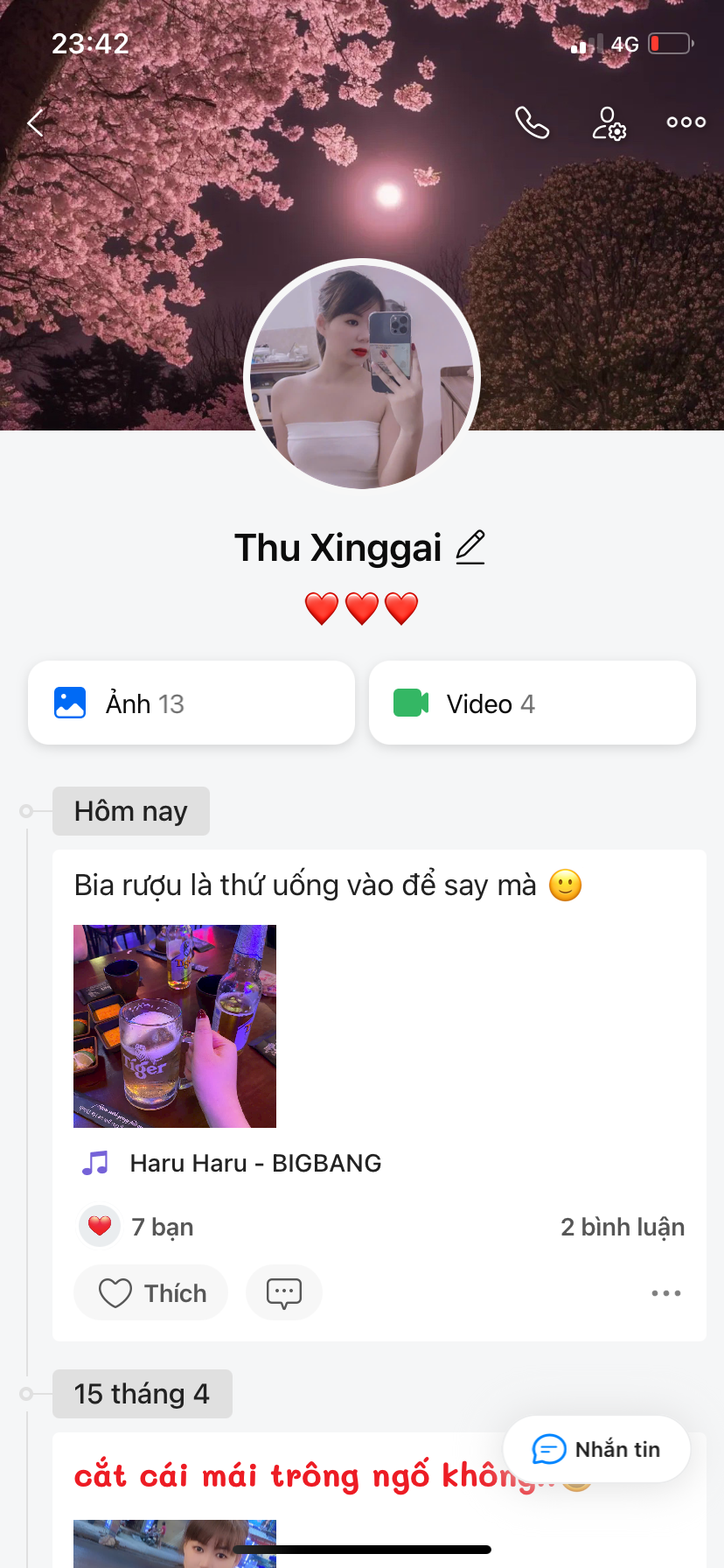Open the top overflow menu
This screenshot has width=724, height=1568.
(x=686, y=122)
